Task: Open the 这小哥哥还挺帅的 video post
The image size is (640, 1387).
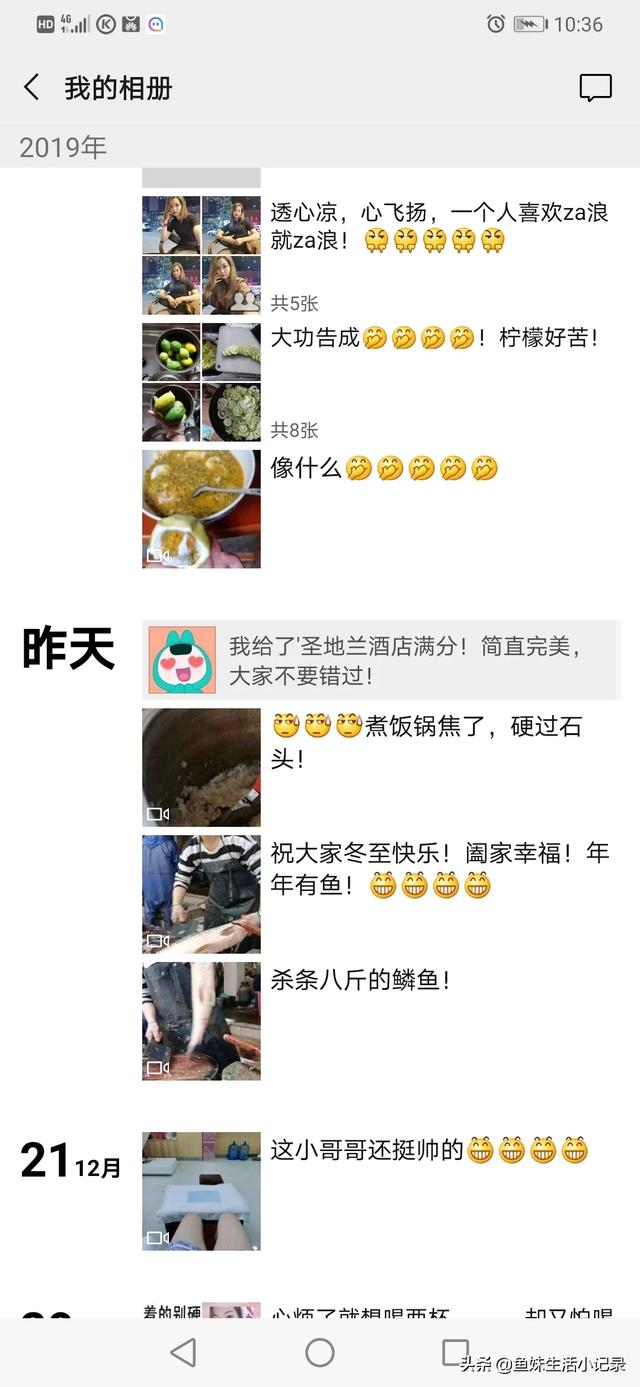Action: point(201,1191)
